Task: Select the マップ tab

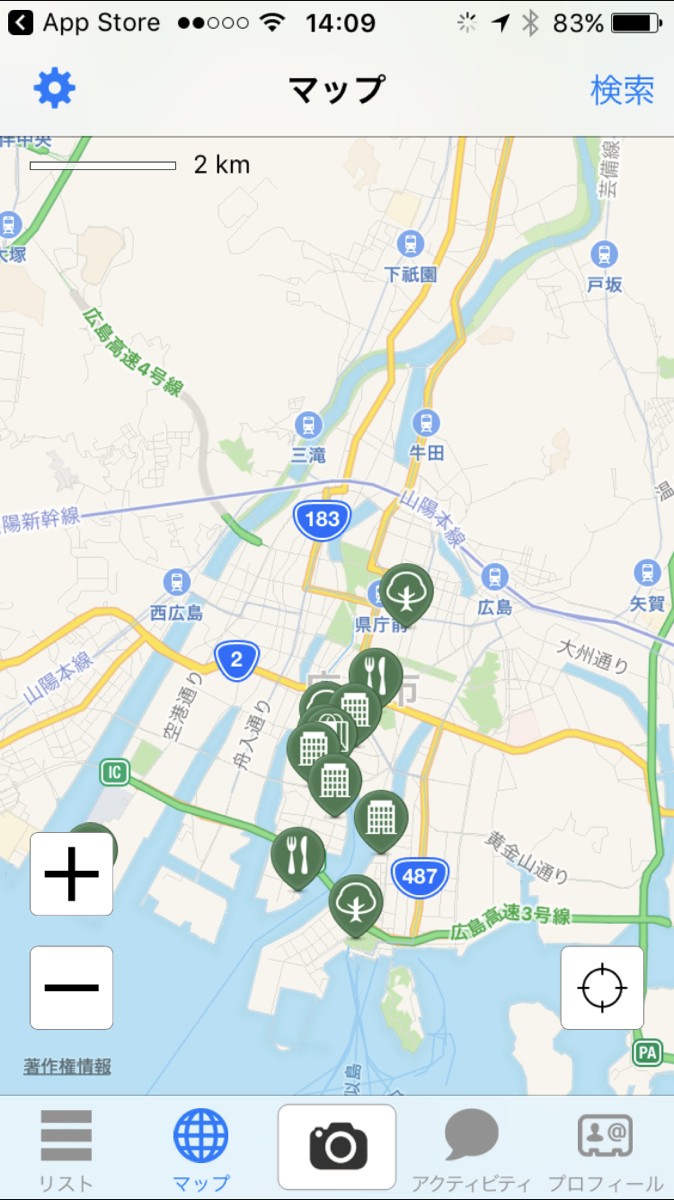Action: coord(201,1150)
